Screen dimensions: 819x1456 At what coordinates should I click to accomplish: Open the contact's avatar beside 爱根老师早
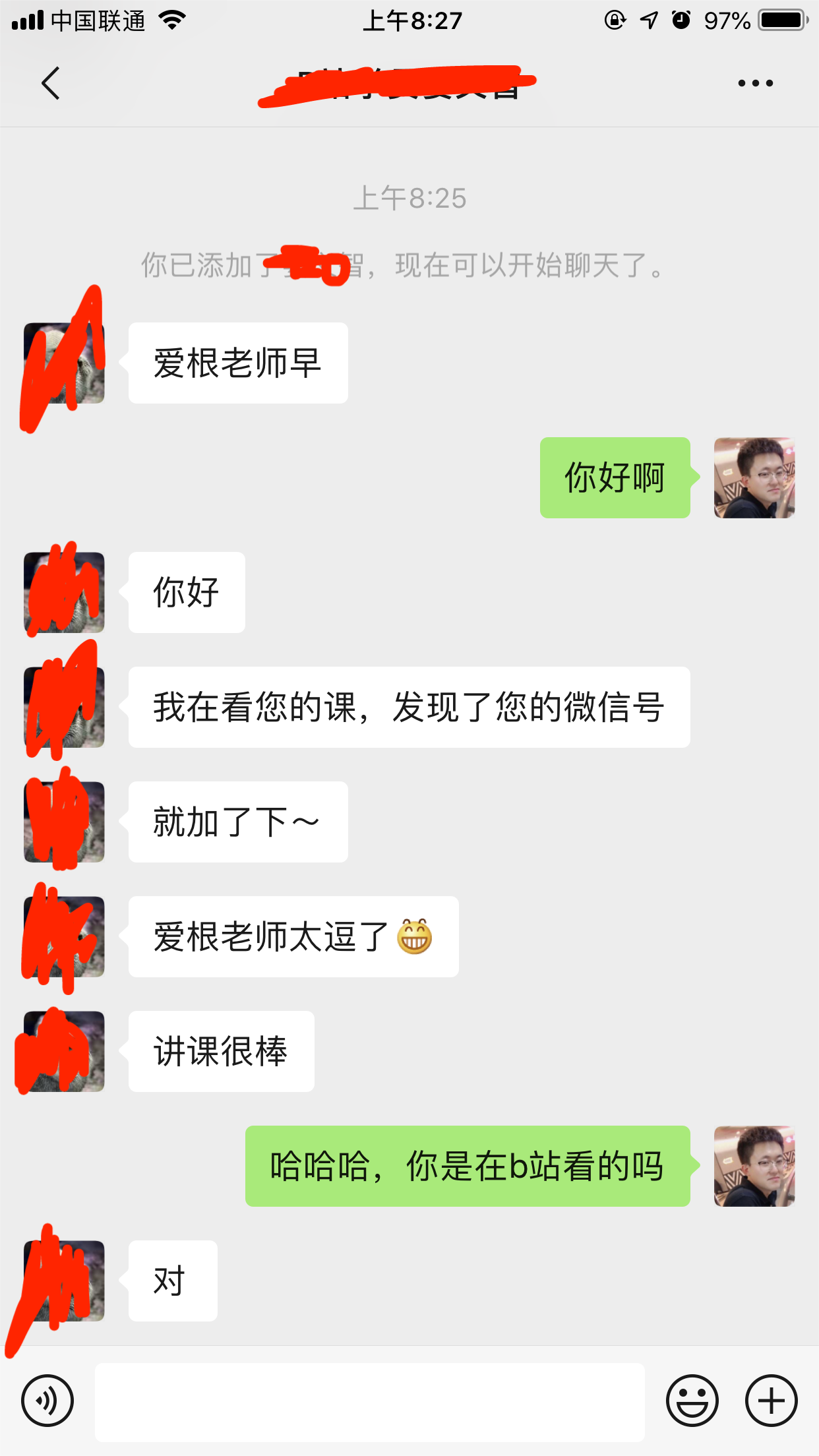[x=64, y=363]
